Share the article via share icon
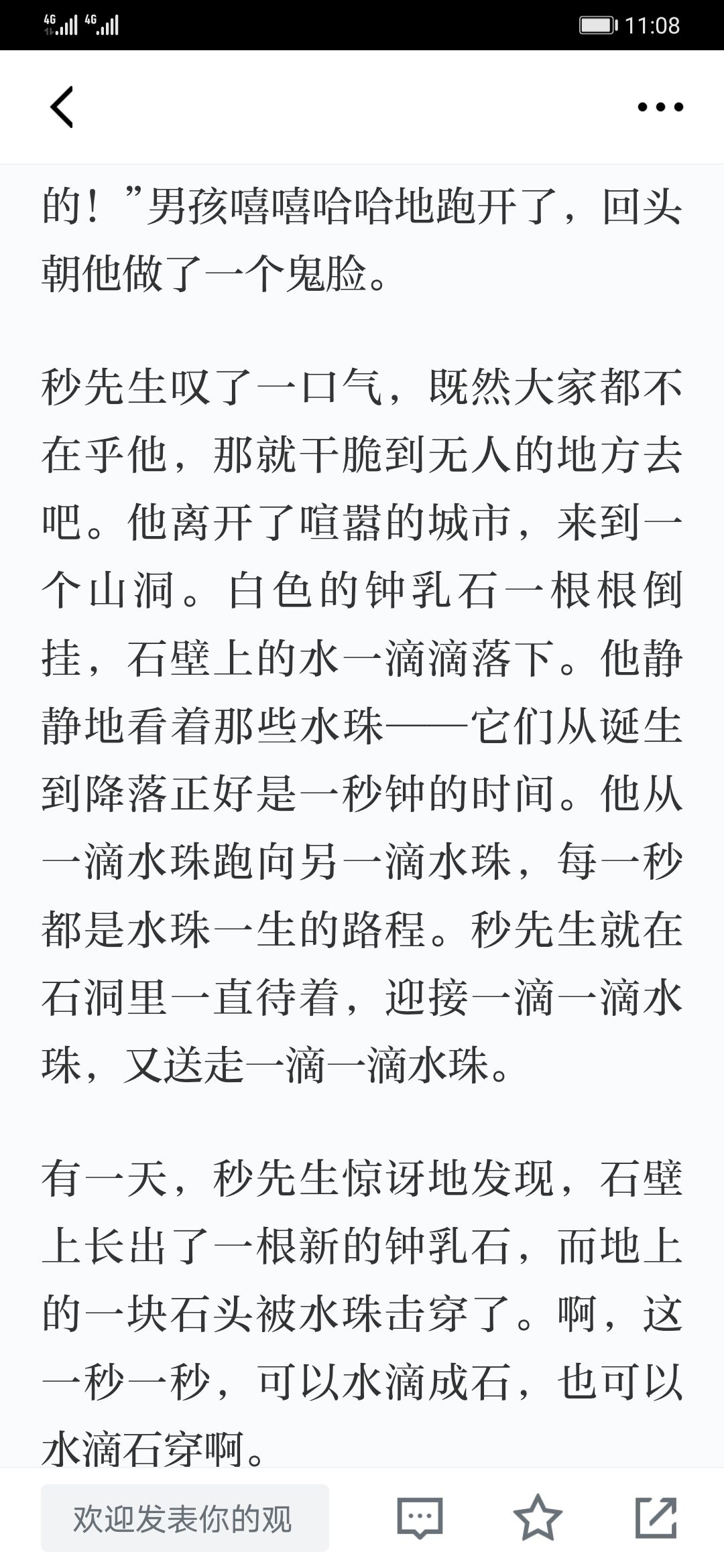Viewport: 724px width, 1568px height. coord(656,1517)
